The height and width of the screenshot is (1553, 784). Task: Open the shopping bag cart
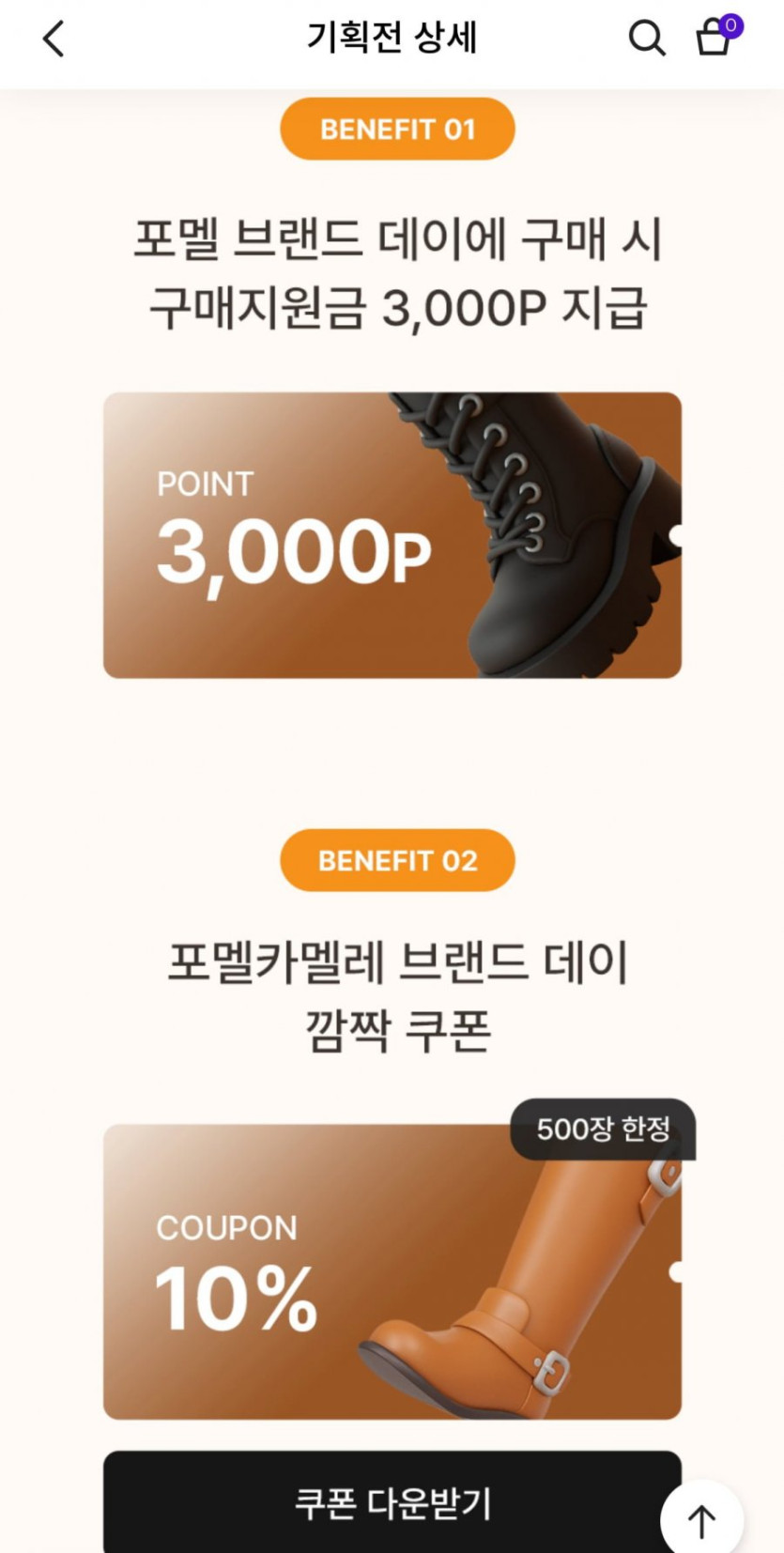click(x=715, y=38)
